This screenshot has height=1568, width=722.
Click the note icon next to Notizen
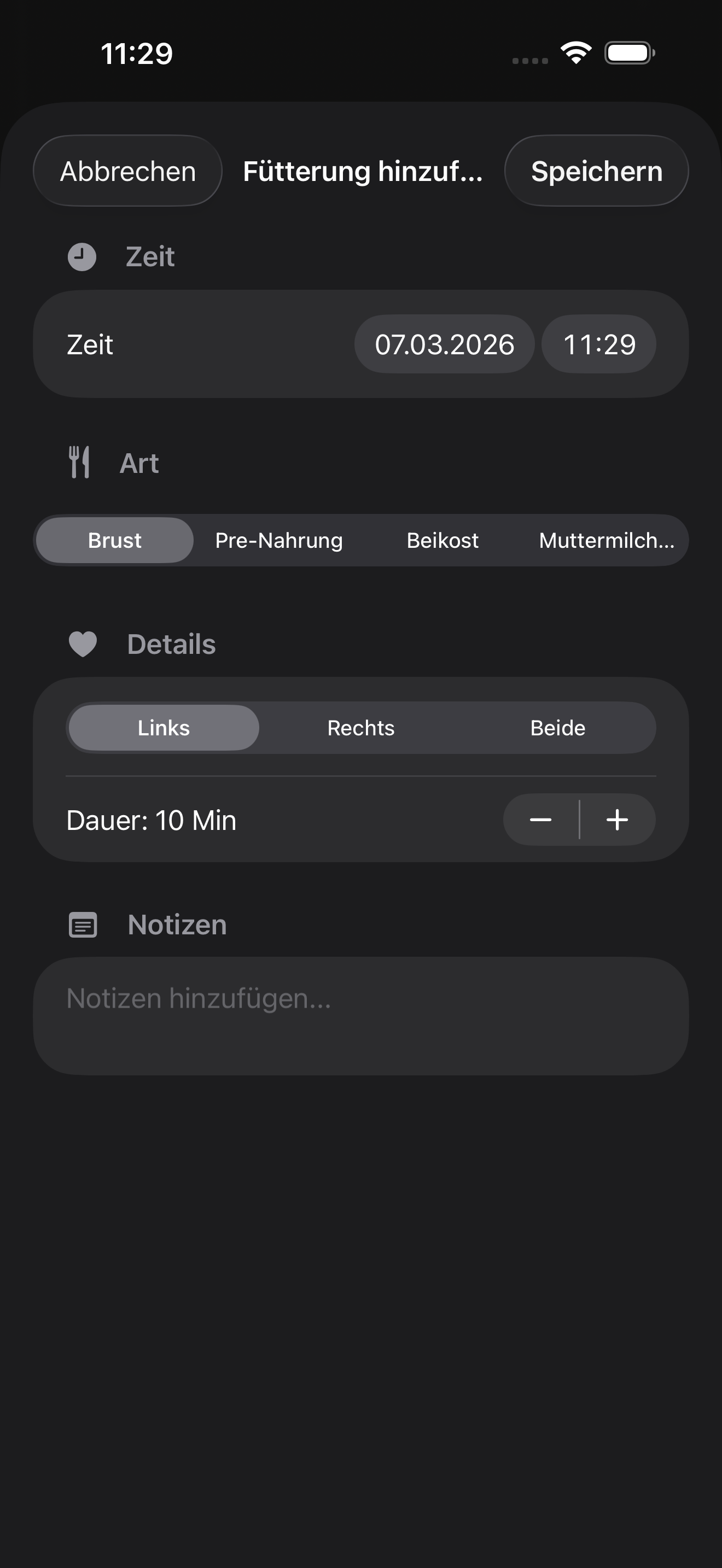pyautogui.click(x=82, y=925)
